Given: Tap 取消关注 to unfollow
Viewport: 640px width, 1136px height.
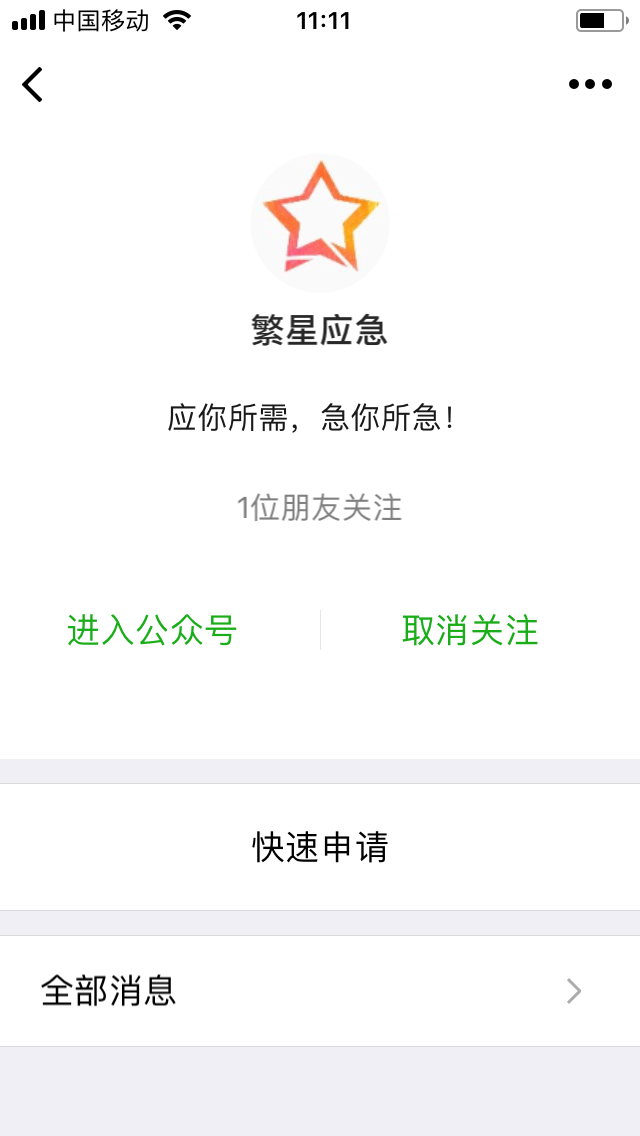Looking at the screenshot, I should pyautogui.click(x=470, y=630).
